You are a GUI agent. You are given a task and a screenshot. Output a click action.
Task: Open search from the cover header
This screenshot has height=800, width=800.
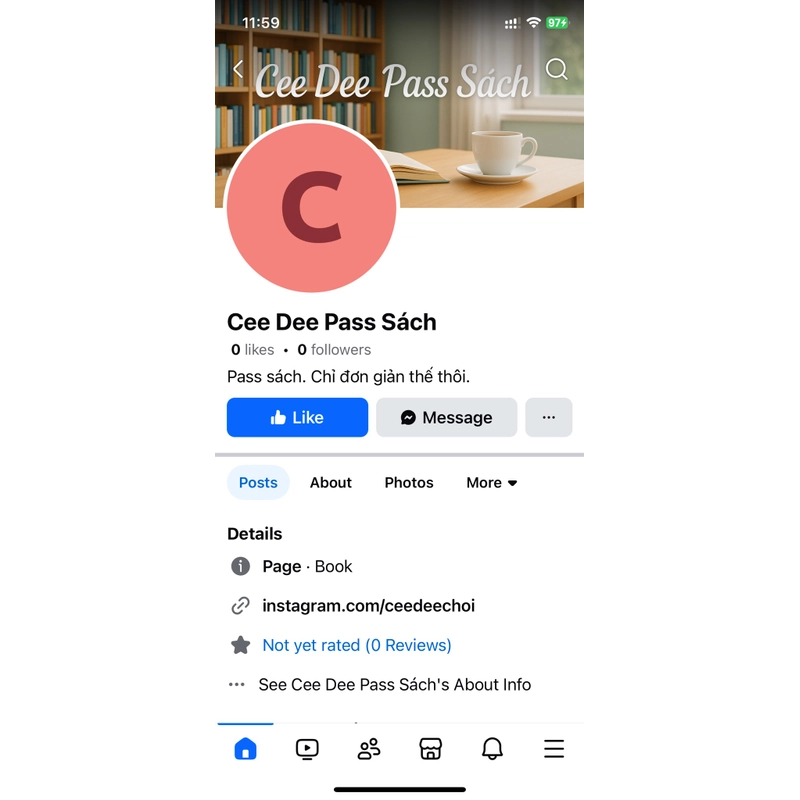(556, 69)
